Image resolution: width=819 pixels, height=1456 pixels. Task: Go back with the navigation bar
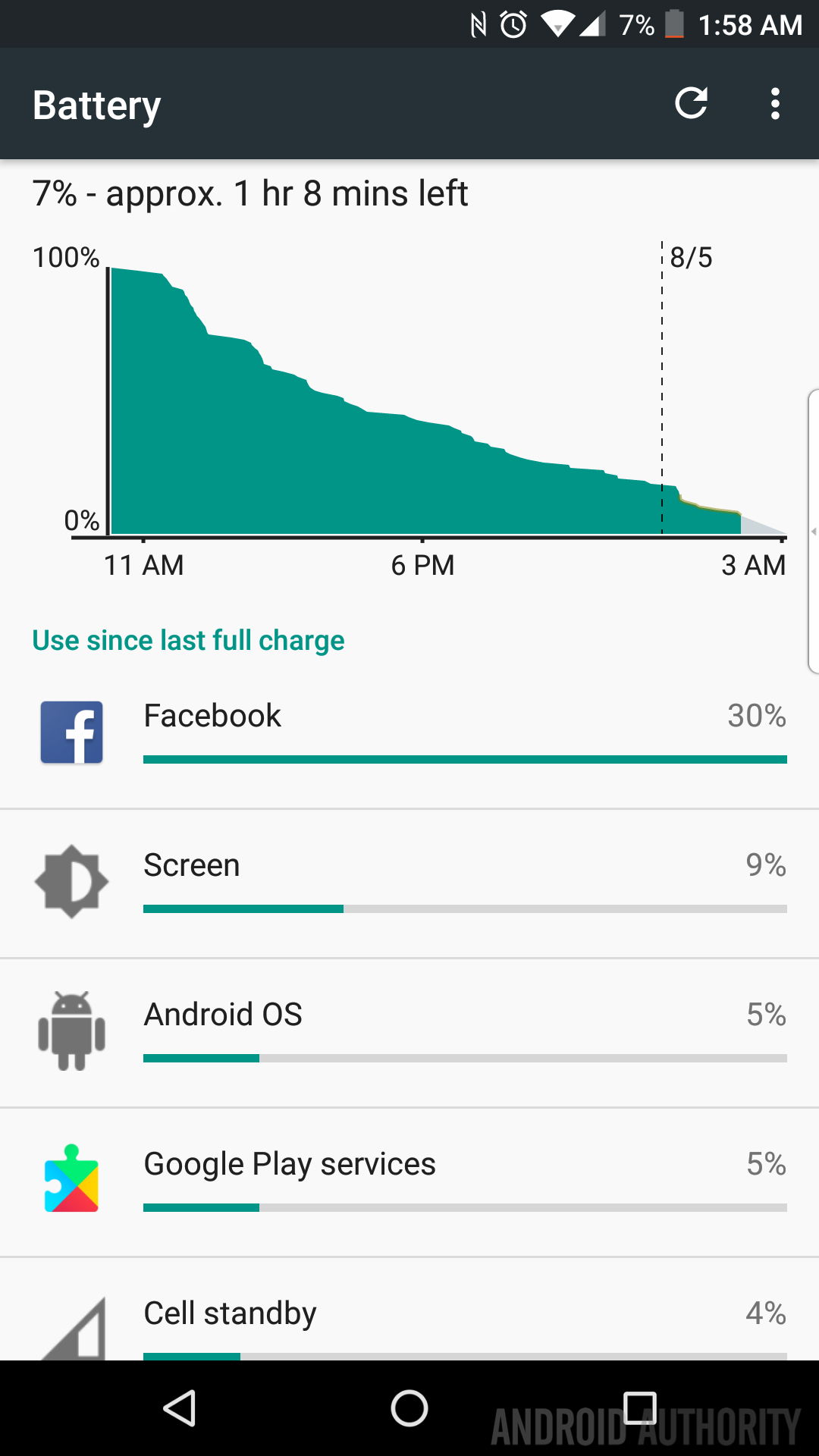pos(180,1408)
